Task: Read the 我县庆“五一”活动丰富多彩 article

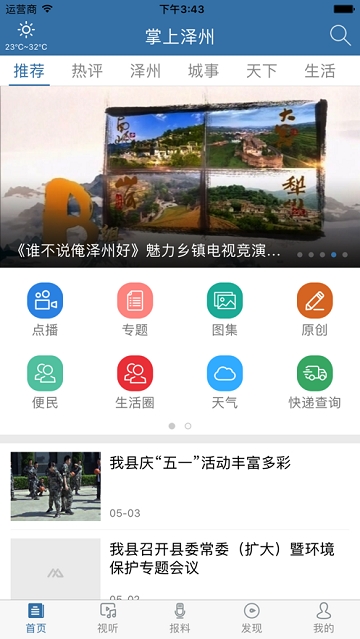Action: tap(180, 486)
